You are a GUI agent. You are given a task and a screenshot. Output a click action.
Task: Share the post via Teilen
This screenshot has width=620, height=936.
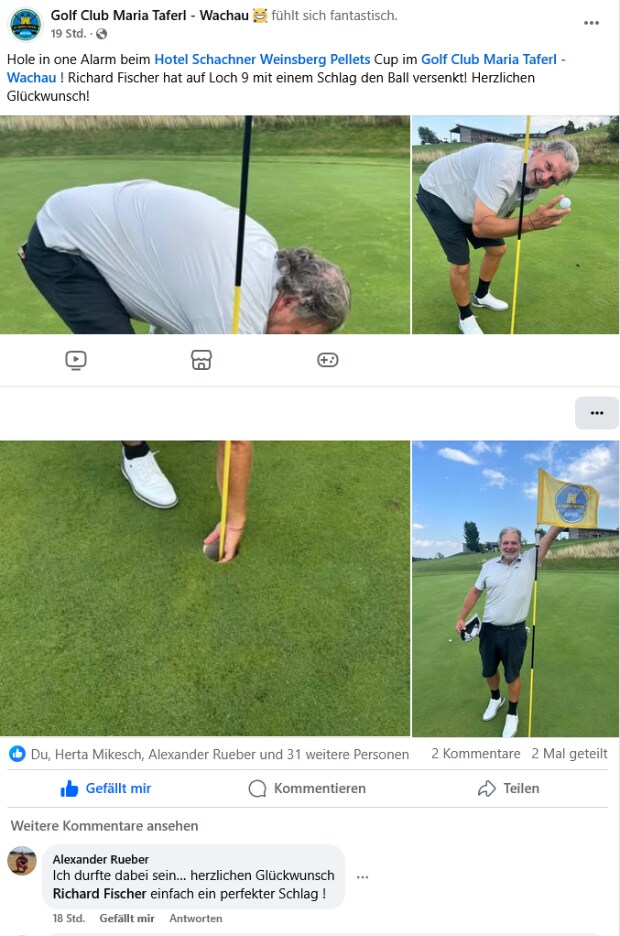pyautogui.click(x=509, y=788)
